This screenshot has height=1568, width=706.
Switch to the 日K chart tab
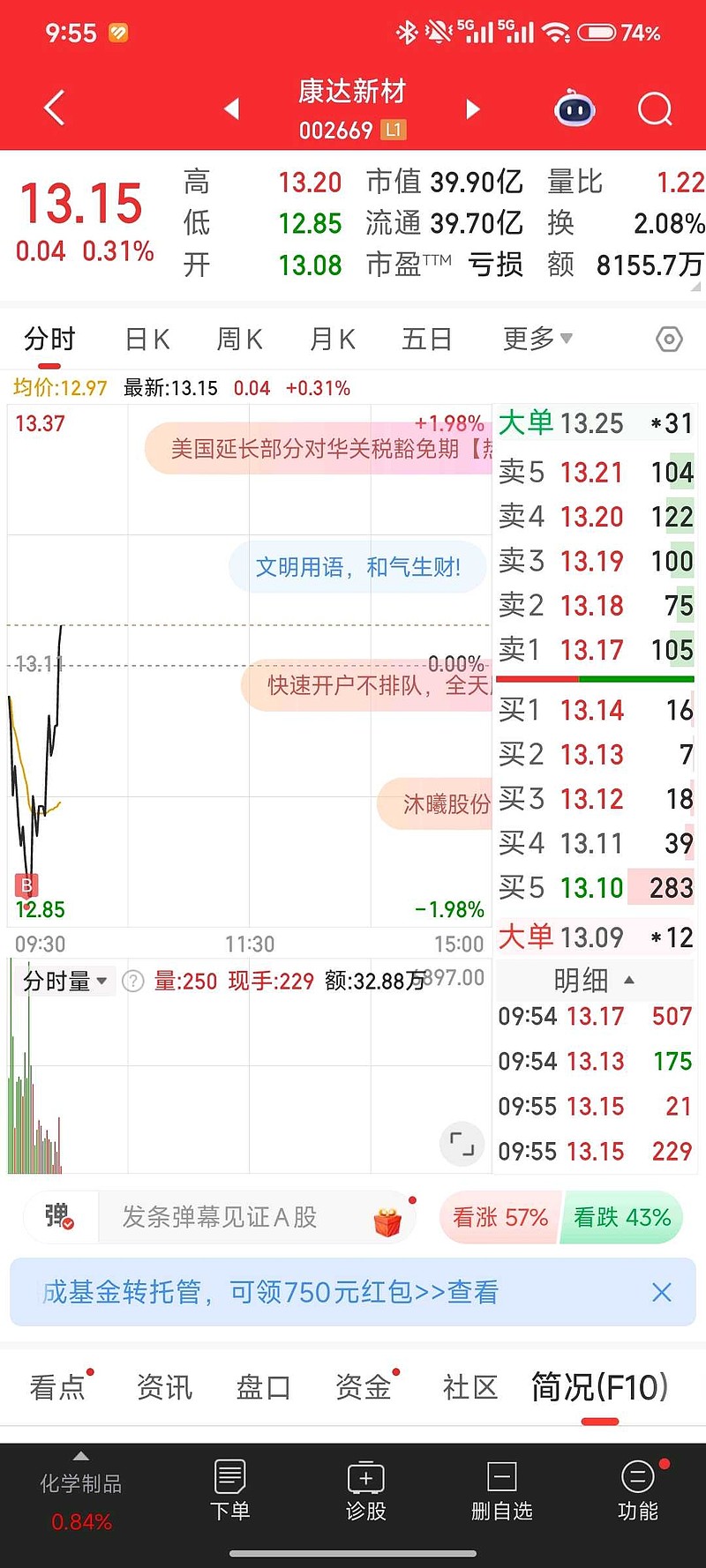[x=147, y=340]
